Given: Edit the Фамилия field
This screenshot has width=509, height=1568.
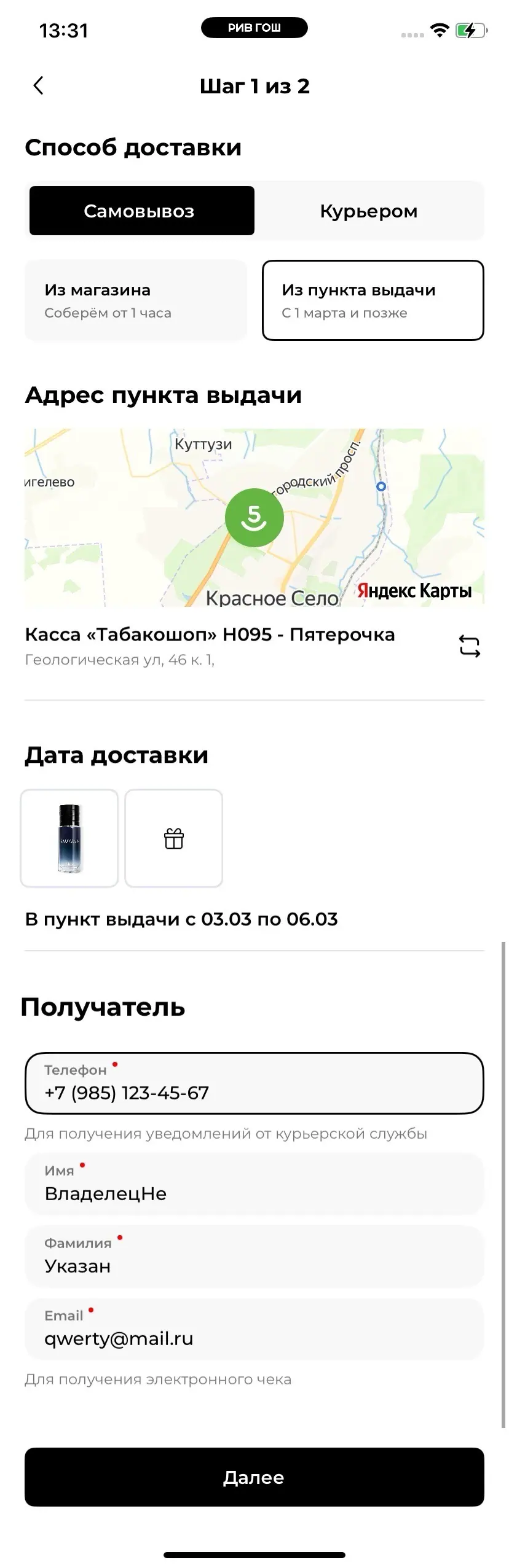Looking at the screenshot, I should [x=254, y=1257].
